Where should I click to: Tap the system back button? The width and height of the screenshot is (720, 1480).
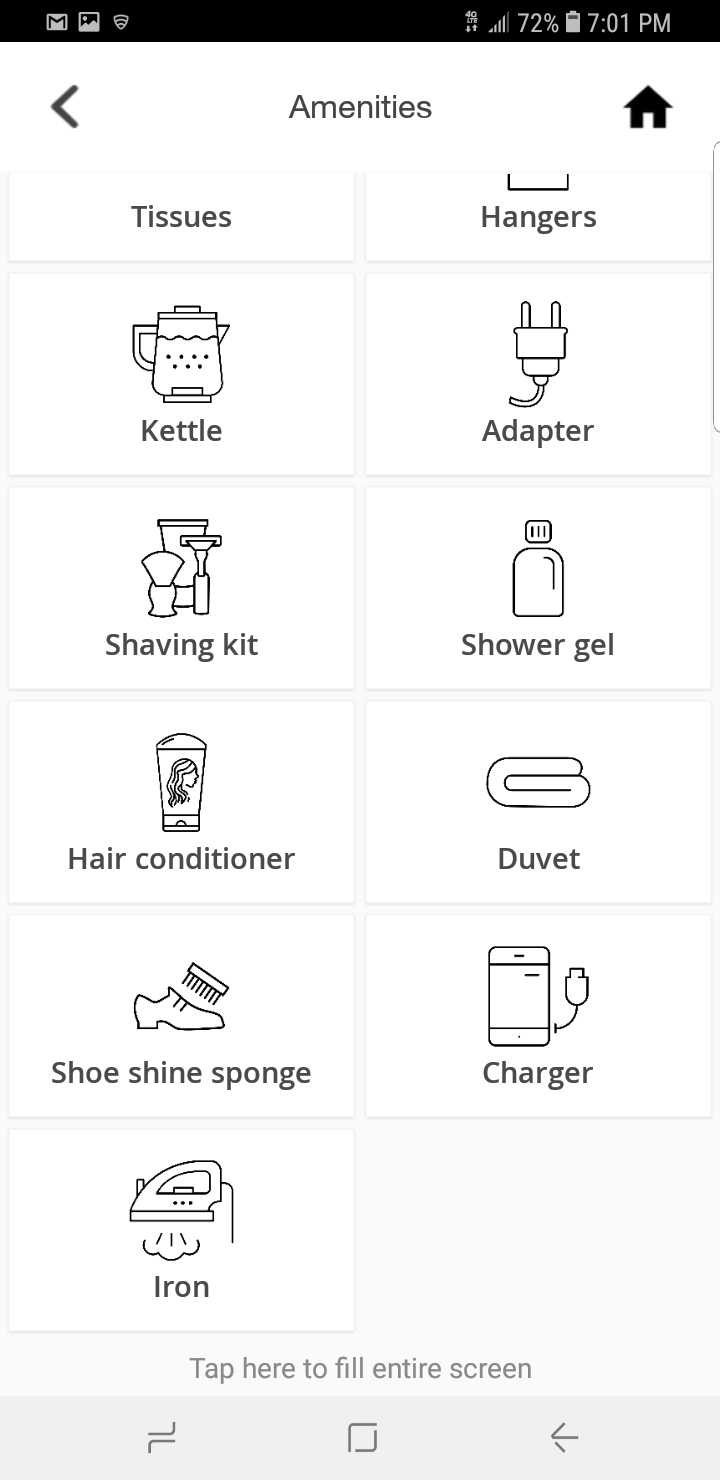pyautogui.click(x=564, y=1438)
